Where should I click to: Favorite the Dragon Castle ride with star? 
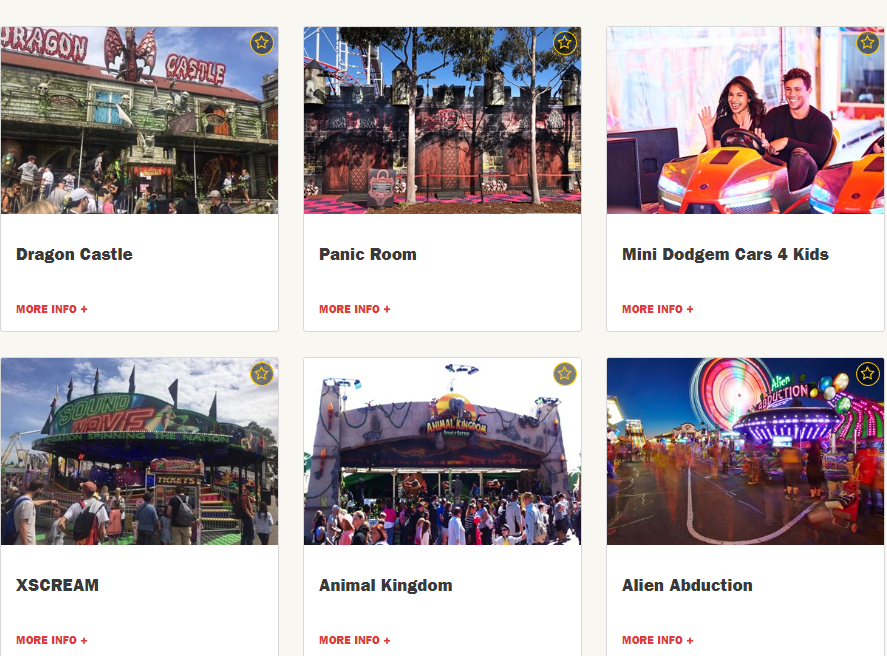(262, 43)
